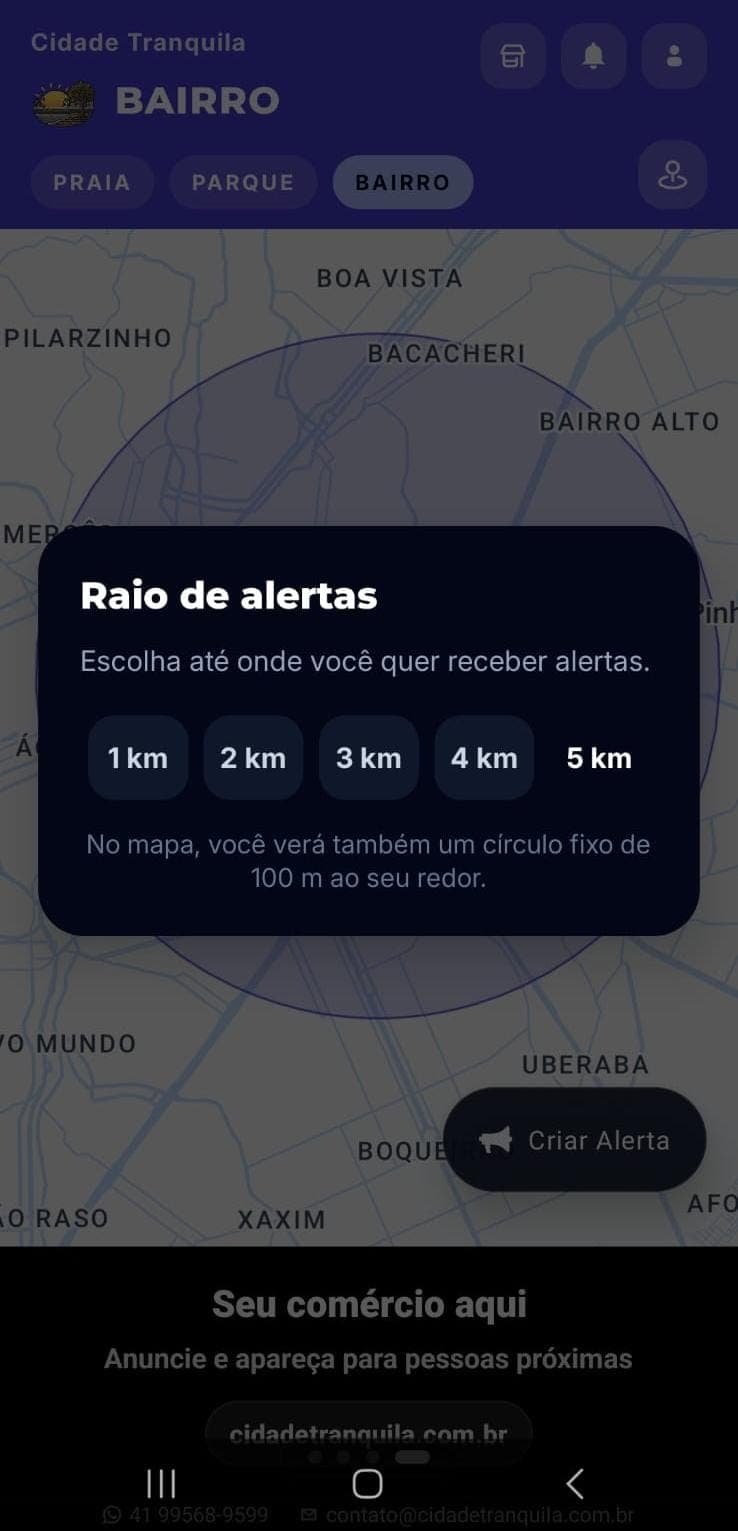Select the 3 km alert radius
The width and height of the screenshot is (738, 1531).
[x=368, y=757]
